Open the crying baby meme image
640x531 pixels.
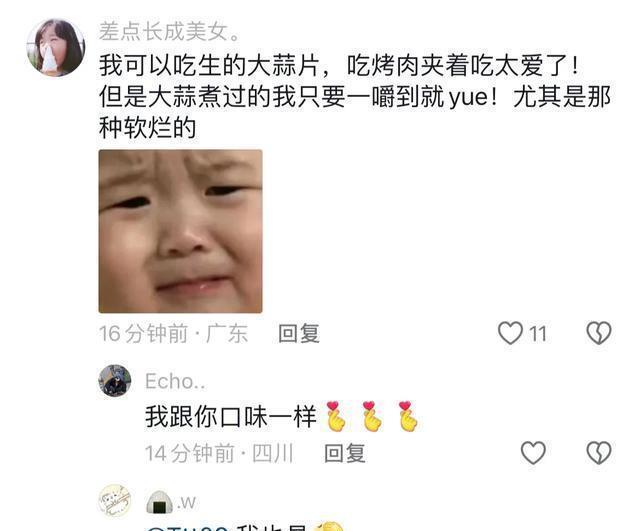(180, 231)
